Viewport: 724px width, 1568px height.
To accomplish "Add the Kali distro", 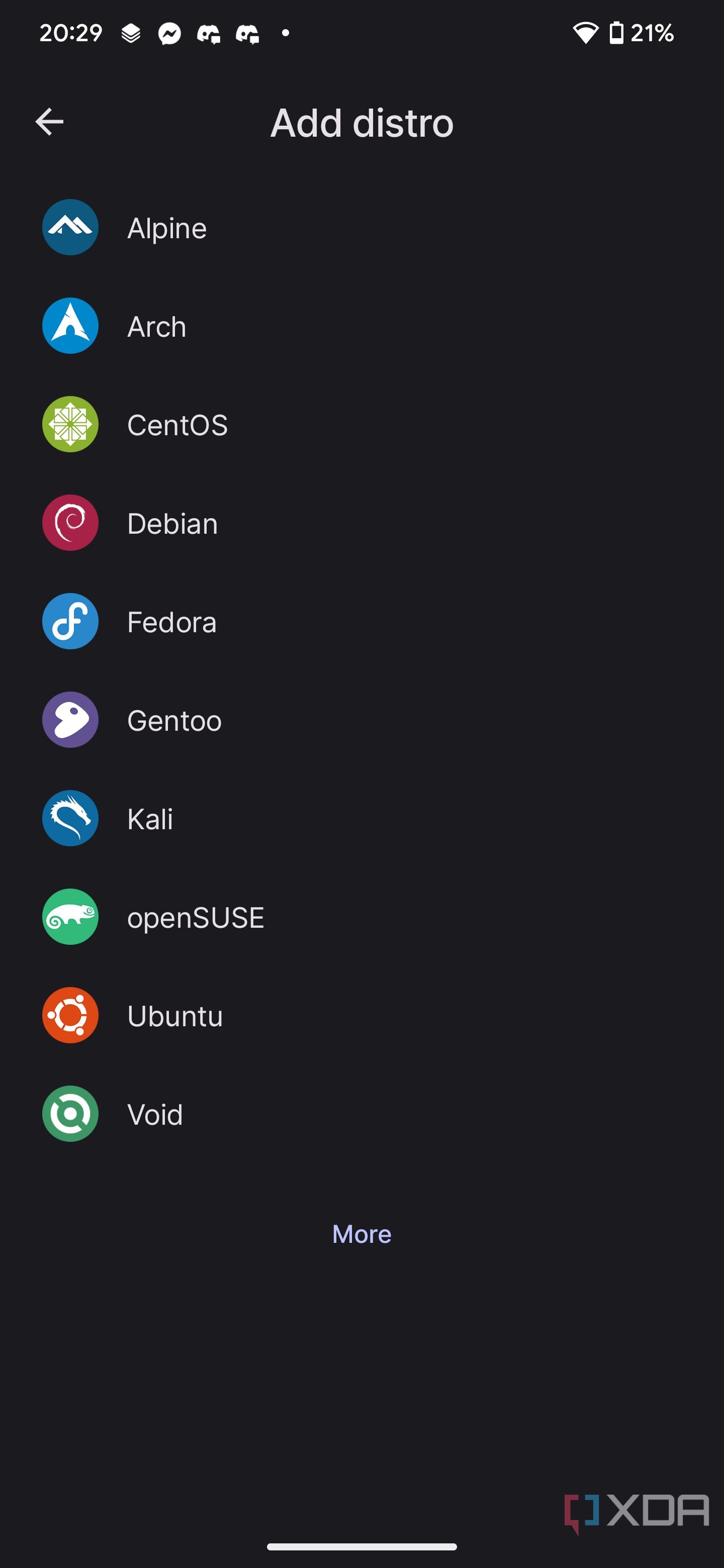I will 150,819.
